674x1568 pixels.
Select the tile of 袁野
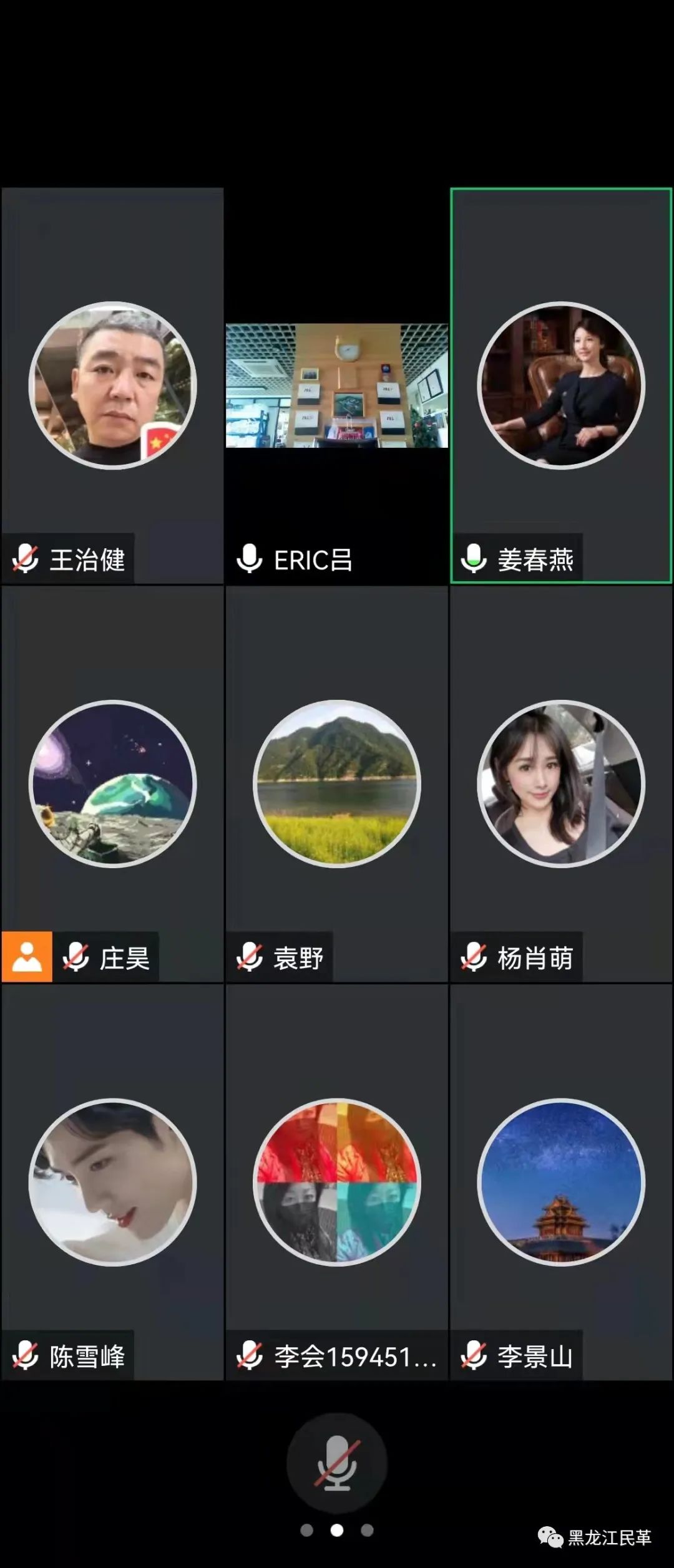pos(337,784)
